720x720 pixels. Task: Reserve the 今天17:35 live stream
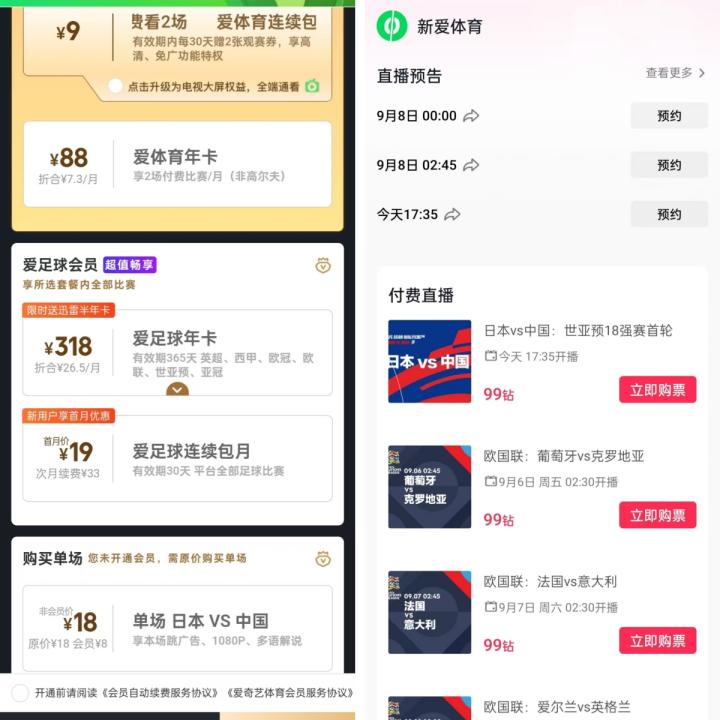click(x=669, y=214)
